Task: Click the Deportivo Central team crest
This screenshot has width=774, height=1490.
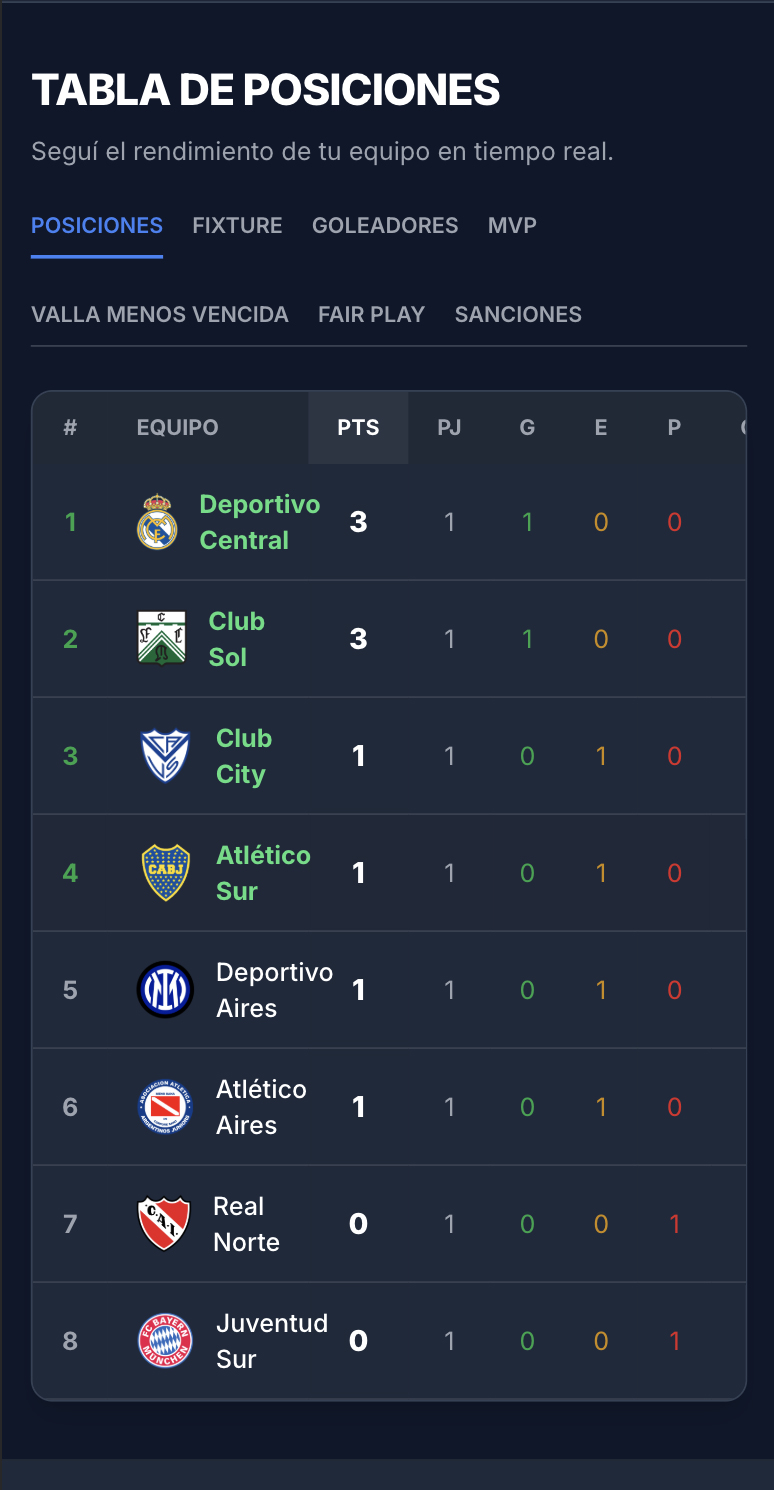Action: (164, 521)
